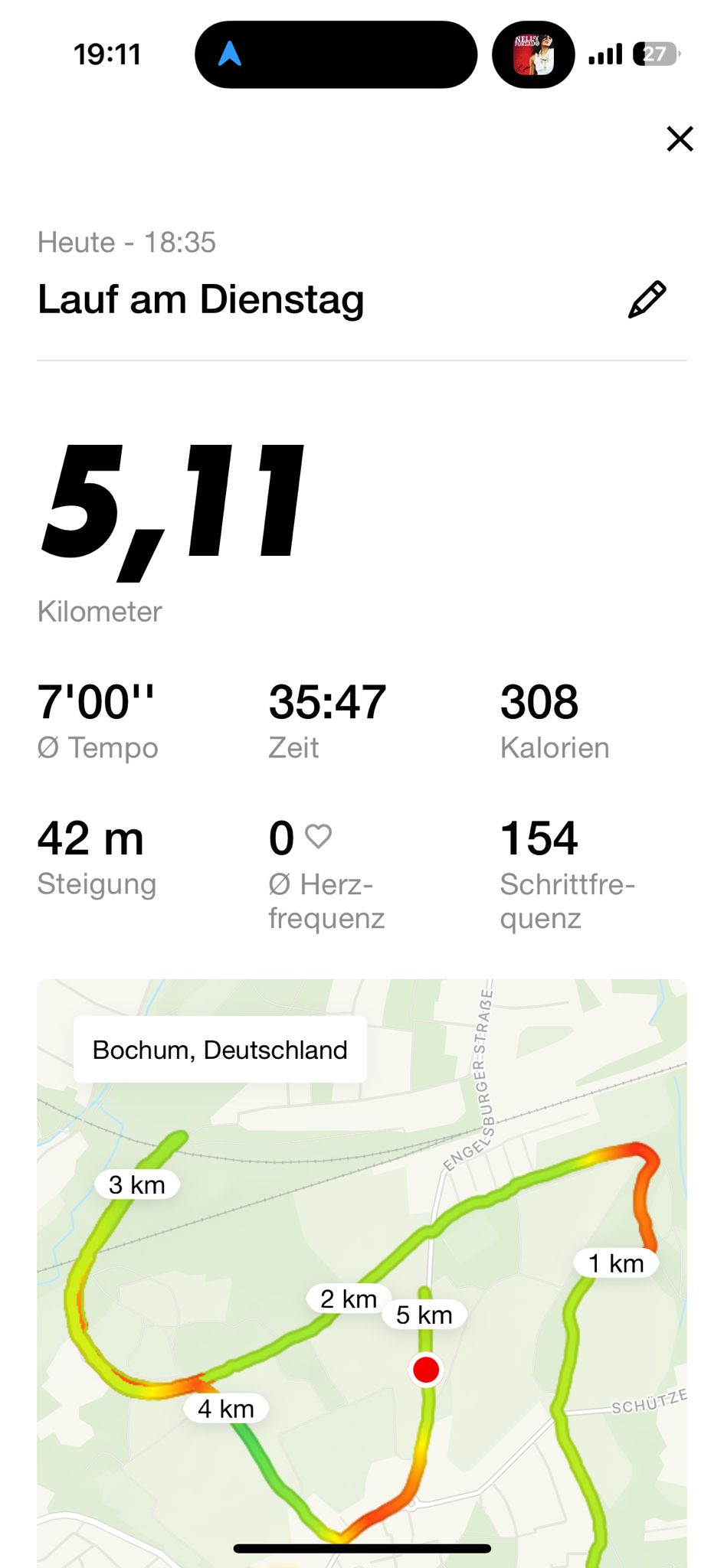Tap the navigation arrow in Dynamic Island

point(230,54)
